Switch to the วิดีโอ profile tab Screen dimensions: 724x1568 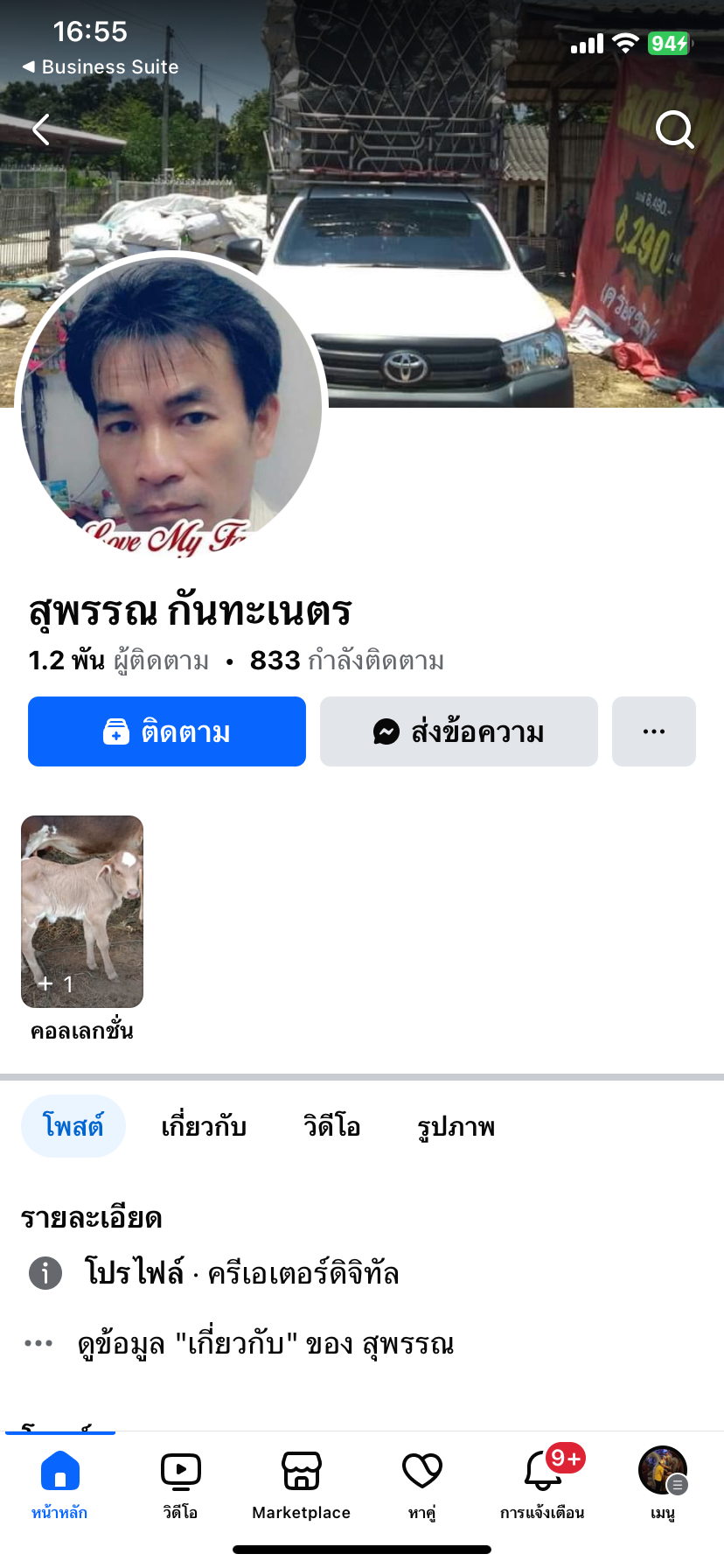pos(331,1126)
